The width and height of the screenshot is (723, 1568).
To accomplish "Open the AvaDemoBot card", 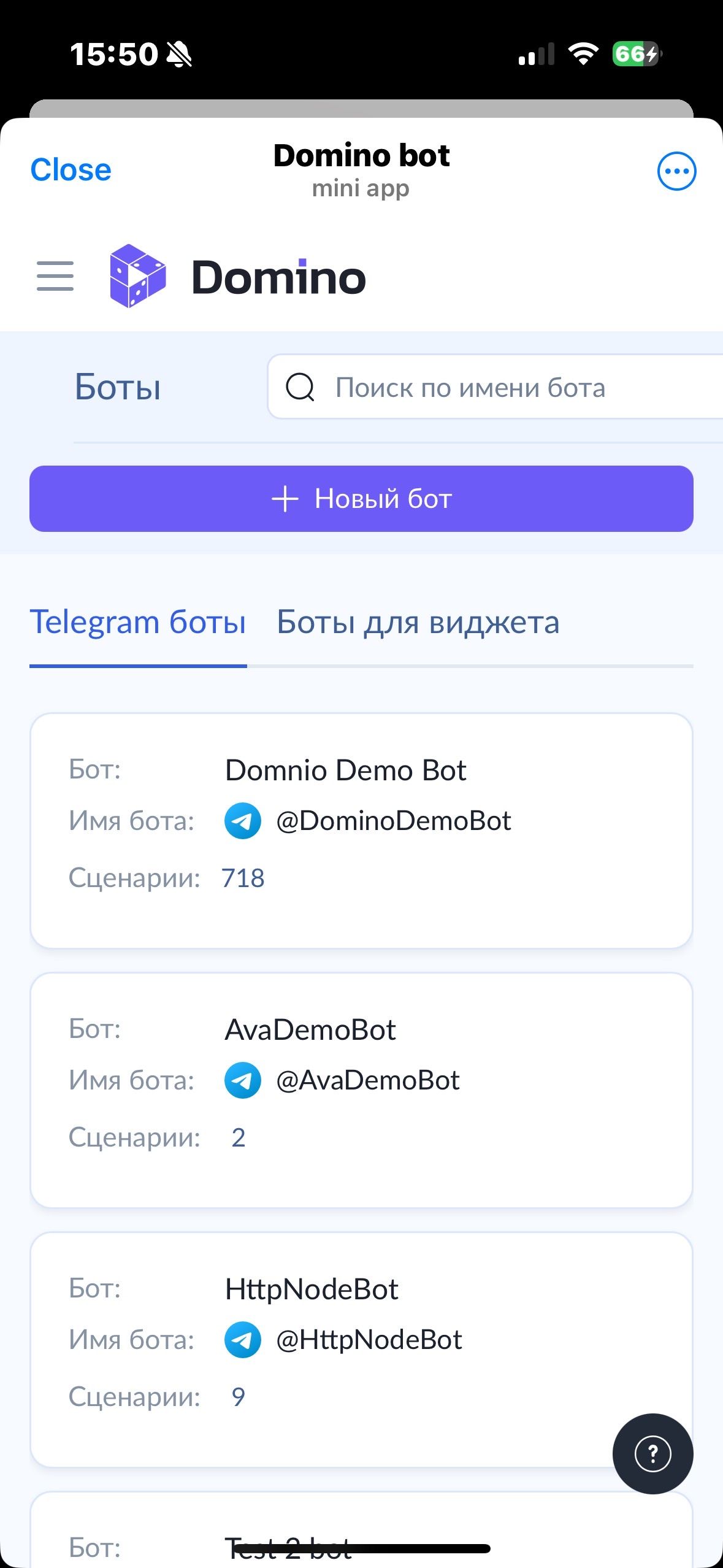I will coord(361,1090).
